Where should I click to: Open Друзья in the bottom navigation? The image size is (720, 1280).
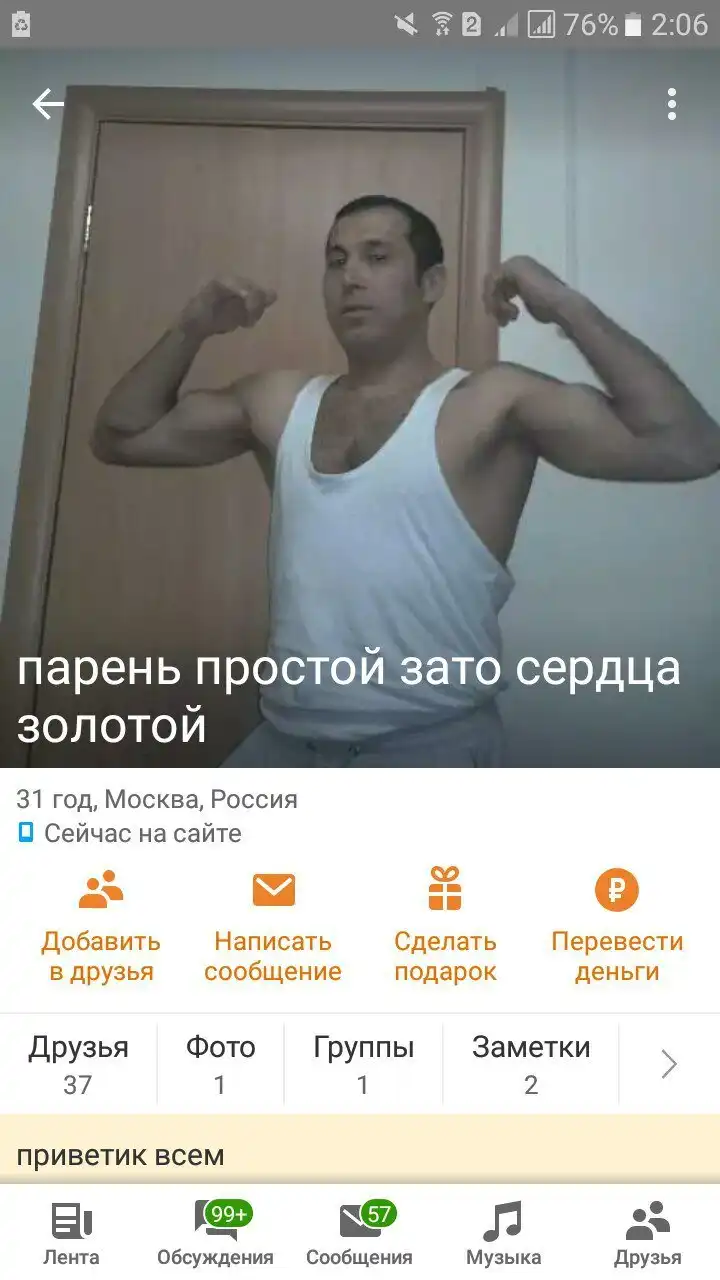pyautogui.click(x=647, y=1234)
